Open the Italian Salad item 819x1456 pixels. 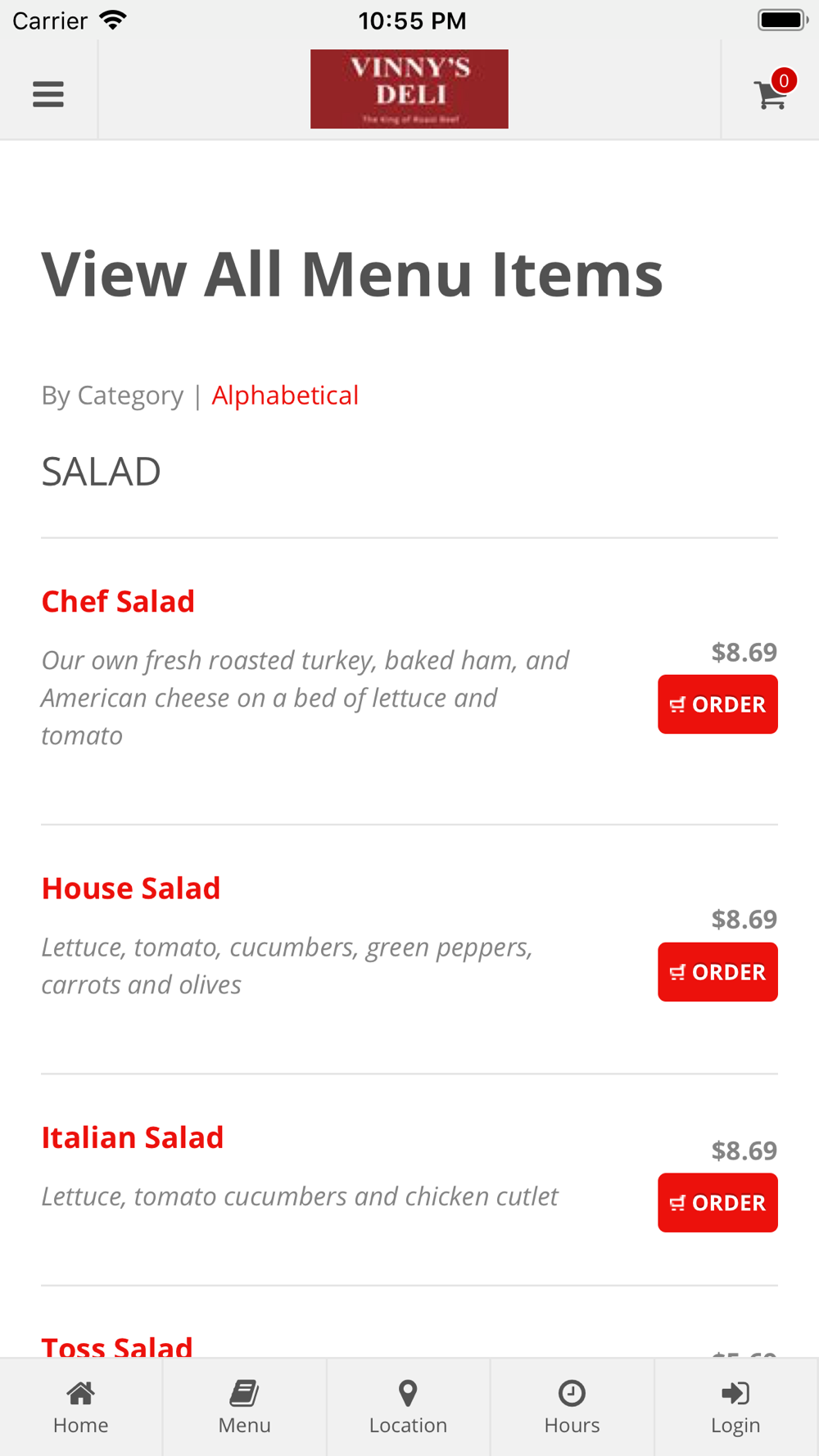[x=133, y=1137]
